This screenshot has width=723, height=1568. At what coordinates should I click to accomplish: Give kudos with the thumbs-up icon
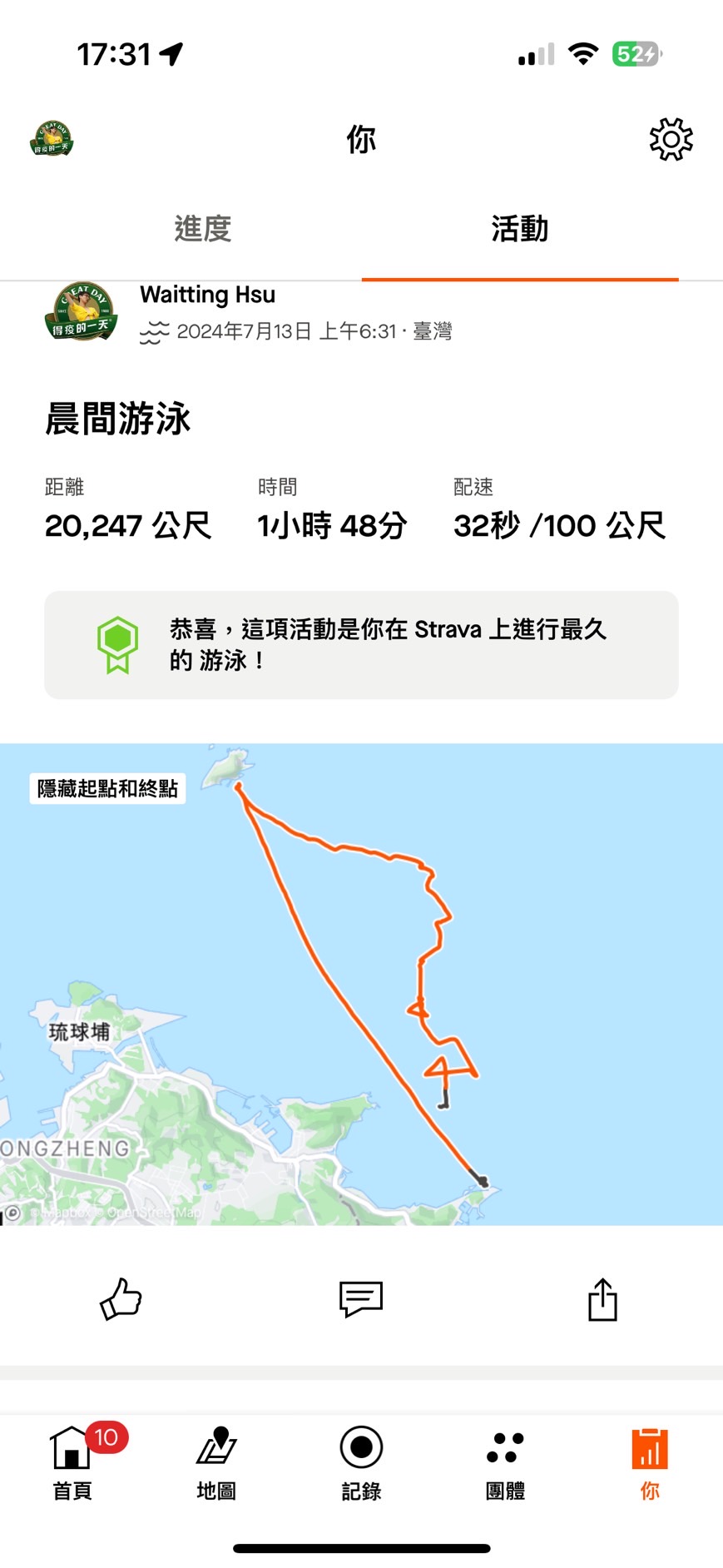(121, 1298)
